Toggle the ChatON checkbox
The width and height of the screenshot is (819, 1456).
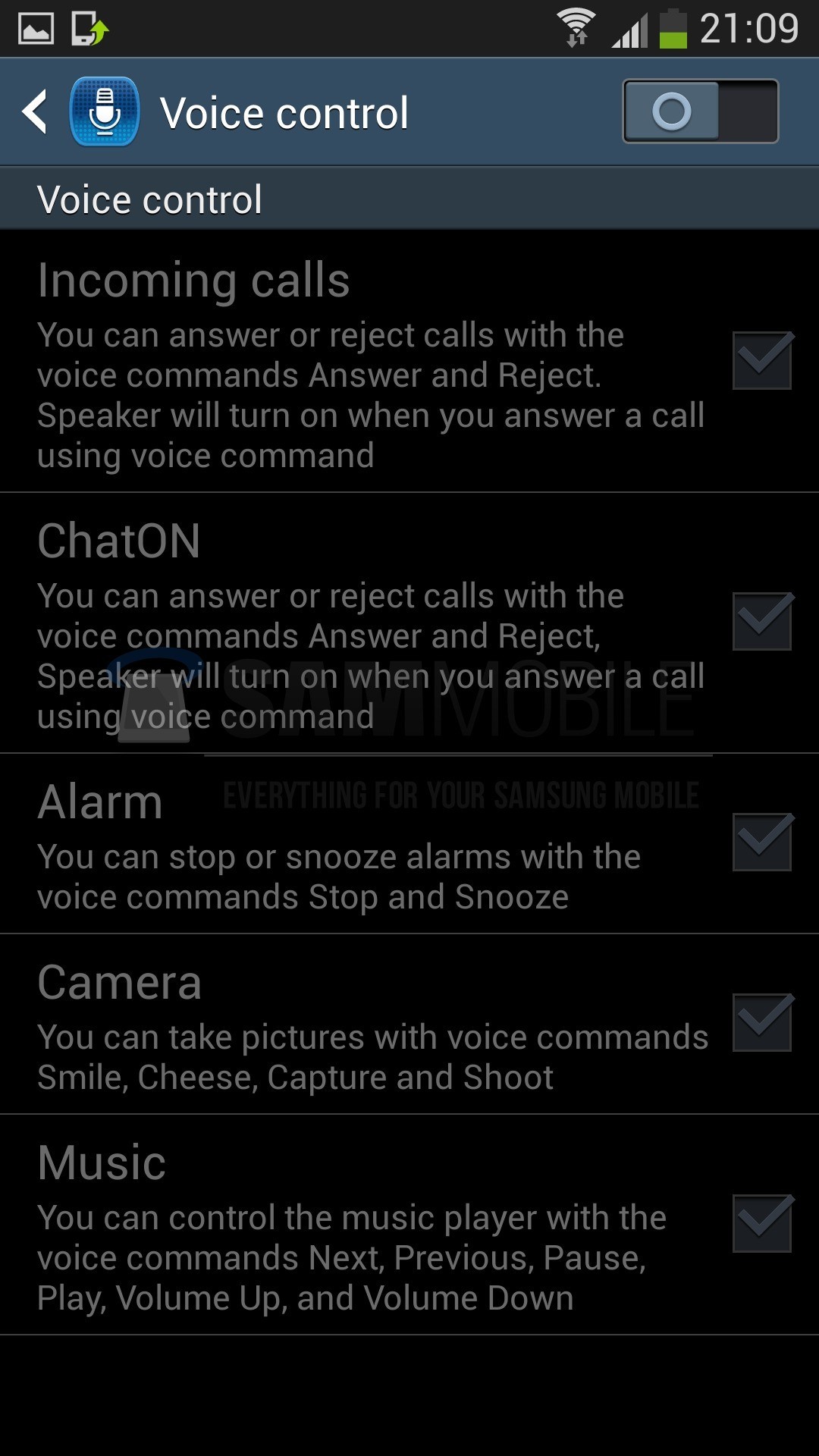(x=761, y=621)
